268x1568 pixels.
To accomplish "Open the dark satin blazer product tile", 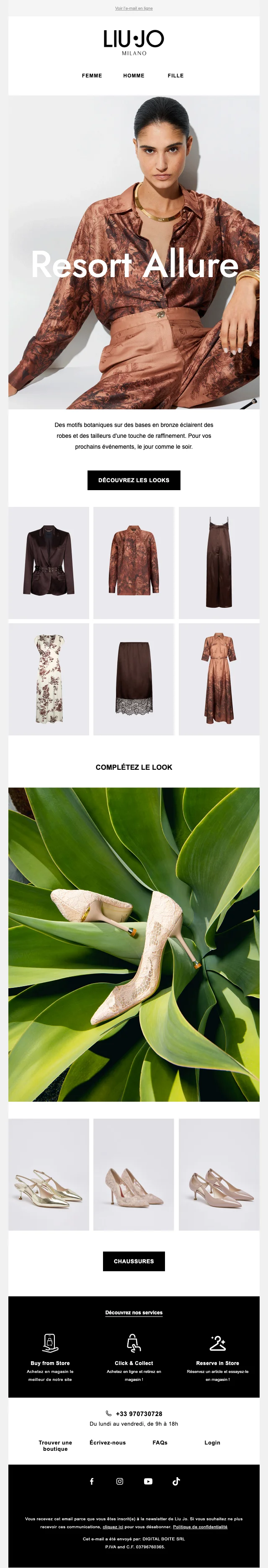I will pyautogui.click(x=49, y=563).
